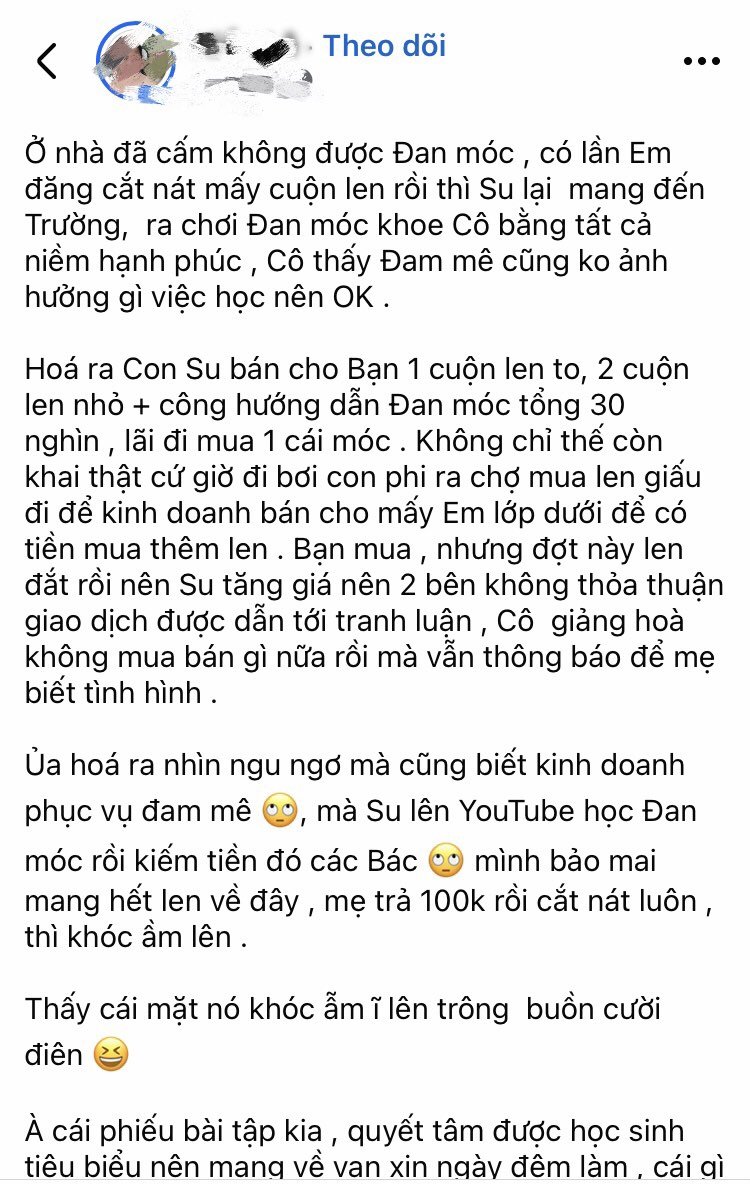Tap Theo dõi to follow the author
The width and height of the screenshot is (750, 1184).
click(x=384, y=46)
